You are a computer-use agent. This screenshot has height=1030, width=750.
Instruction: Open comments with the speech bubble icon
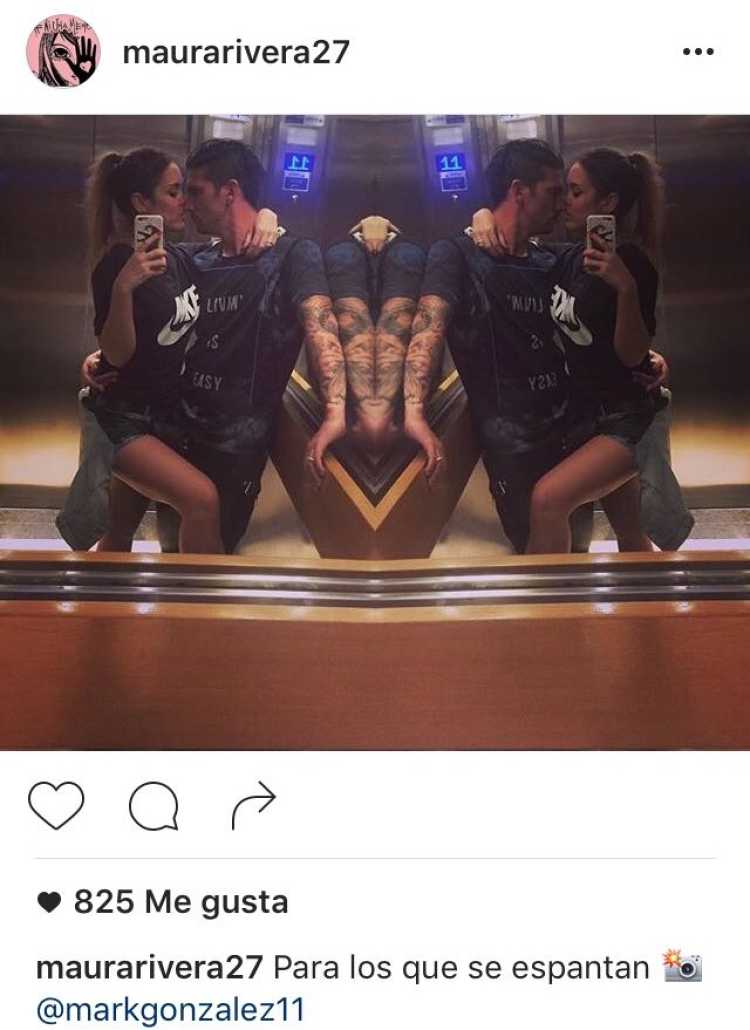tap(154, 806)
